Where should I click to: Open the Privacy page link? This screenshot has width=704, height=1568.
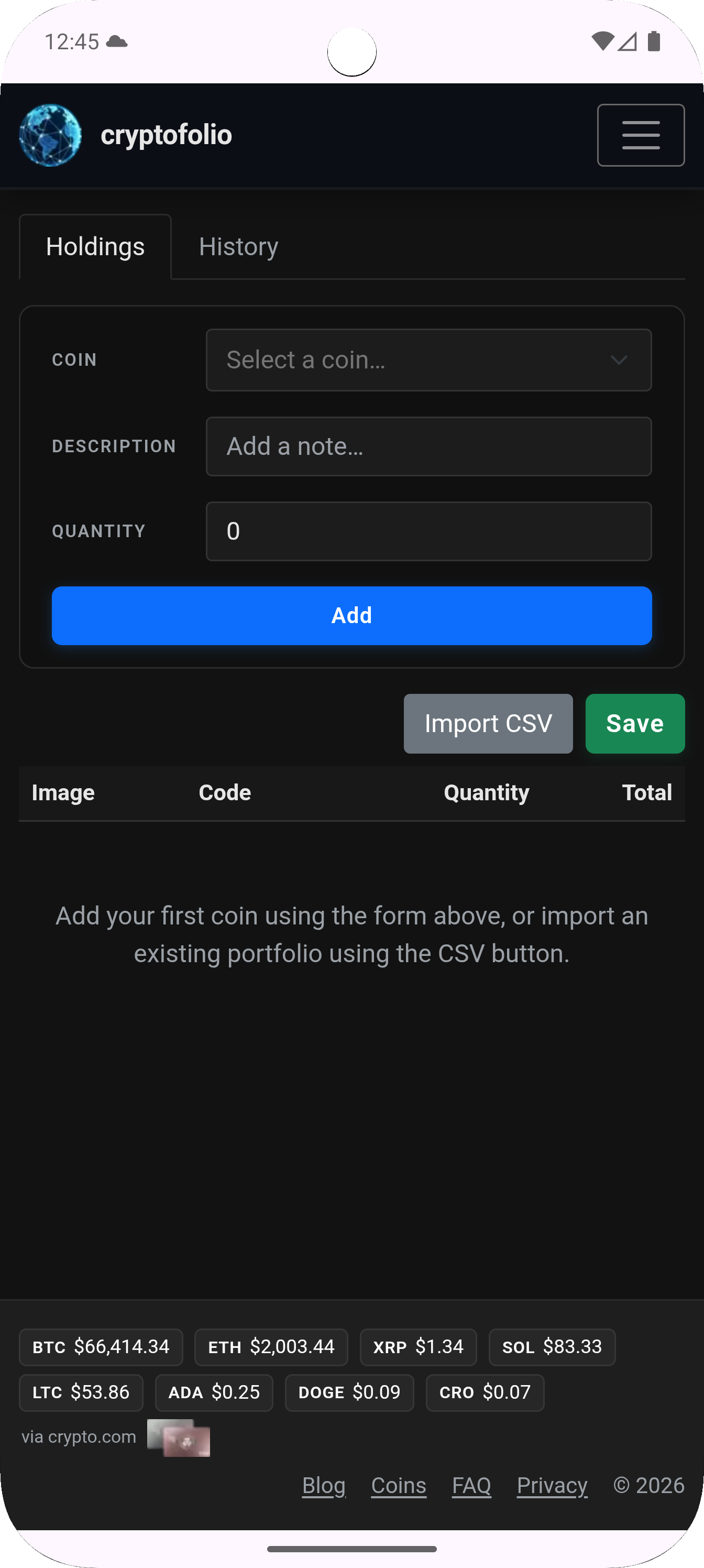click(x=551, y=1485)
